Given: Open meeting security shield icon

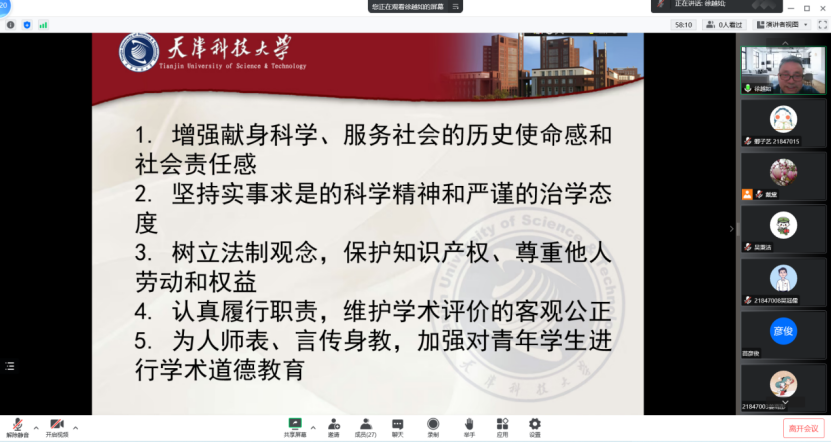Looking at the screenshot, I should pos(27,24).
